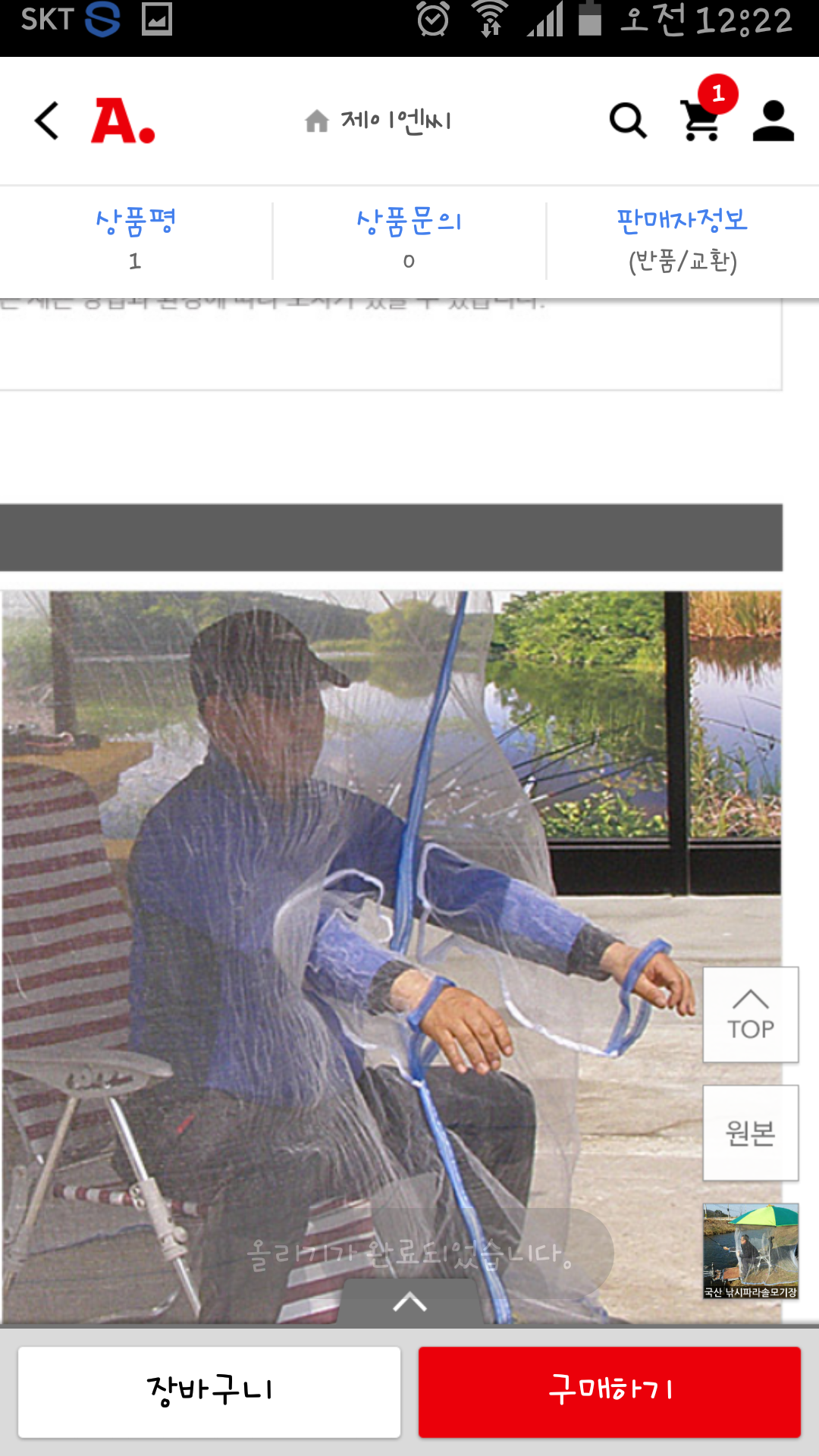Go back with the arrow icon
Viewport: 819px width, 1456px height.
click(x=47, y=121)
